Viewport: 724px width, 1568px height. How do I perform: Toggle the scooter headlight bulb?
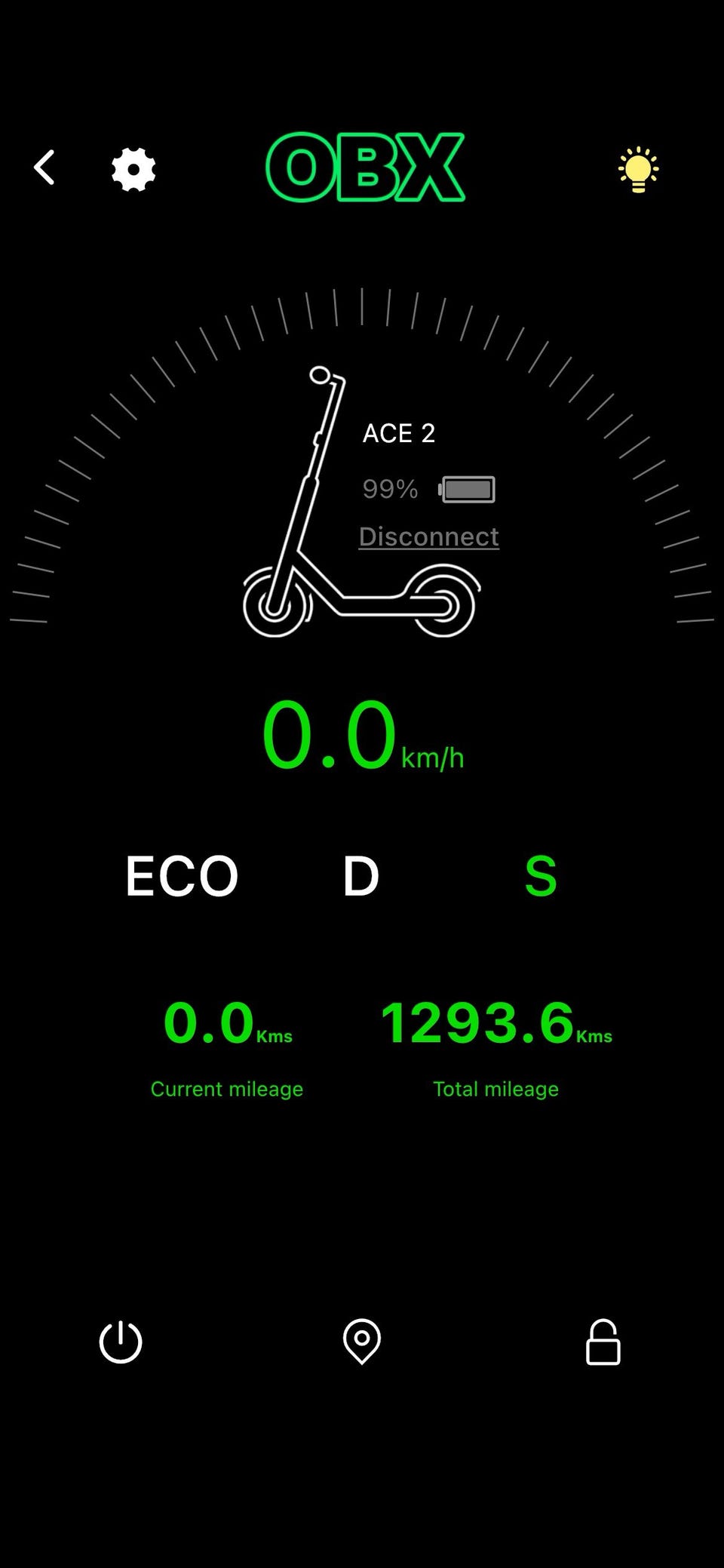(x=638, y=169)
